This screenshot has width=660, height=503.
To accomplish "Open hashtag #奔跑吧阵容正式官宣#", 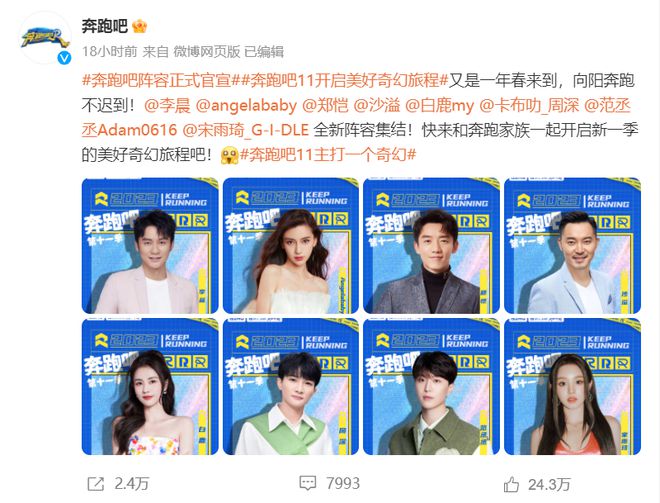I will point(161,83).
